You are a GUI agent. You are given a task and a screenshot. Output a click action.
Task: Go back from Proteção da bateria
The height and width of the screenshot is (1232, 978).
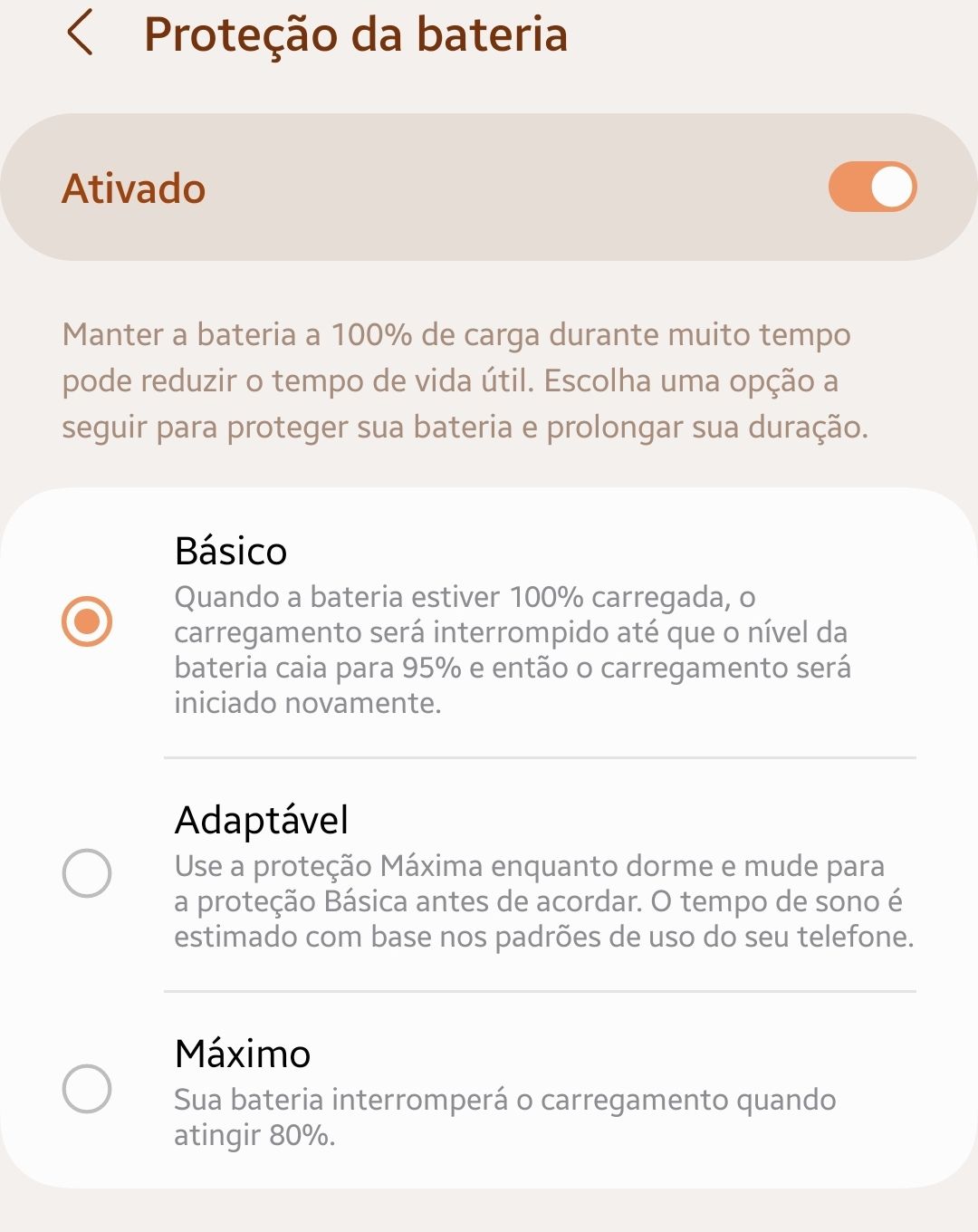point(80,34)
